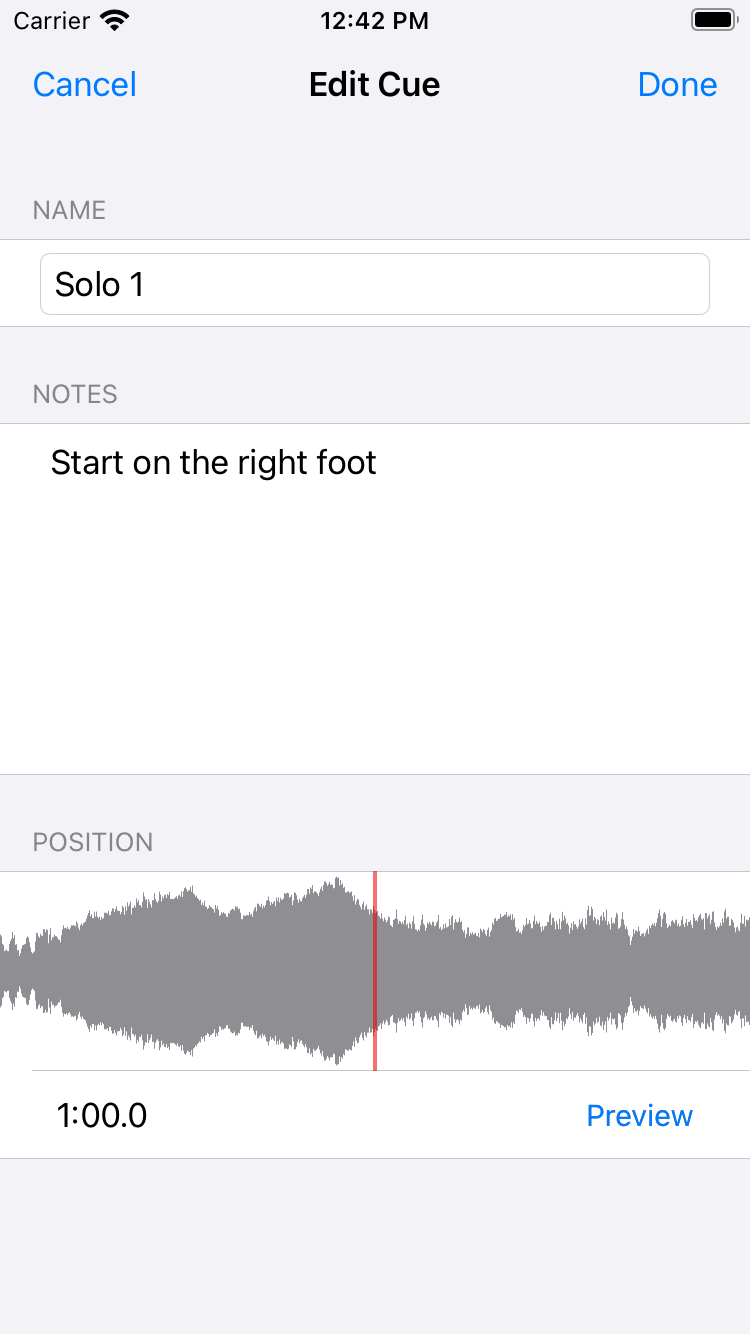Focus the Name field containing Solo 1
This screenshot has width=750, height=1334.
375,284
